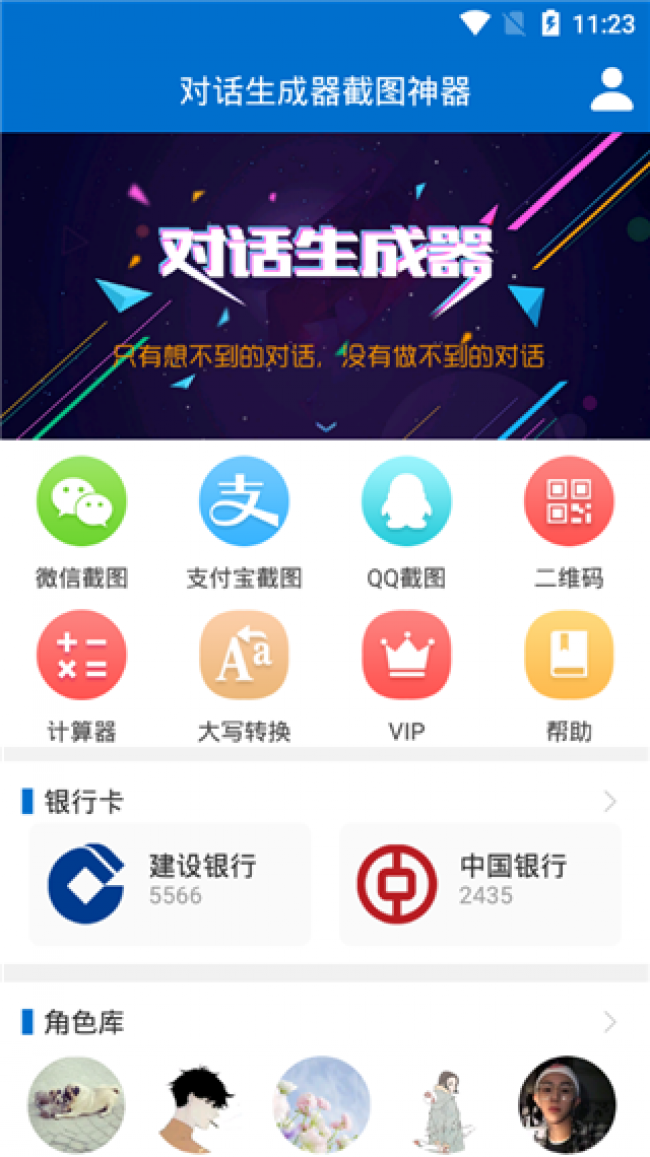Open the 对话生成器 promo banner
Viewport: 650px width, 1157px height.
pos(325,286)
